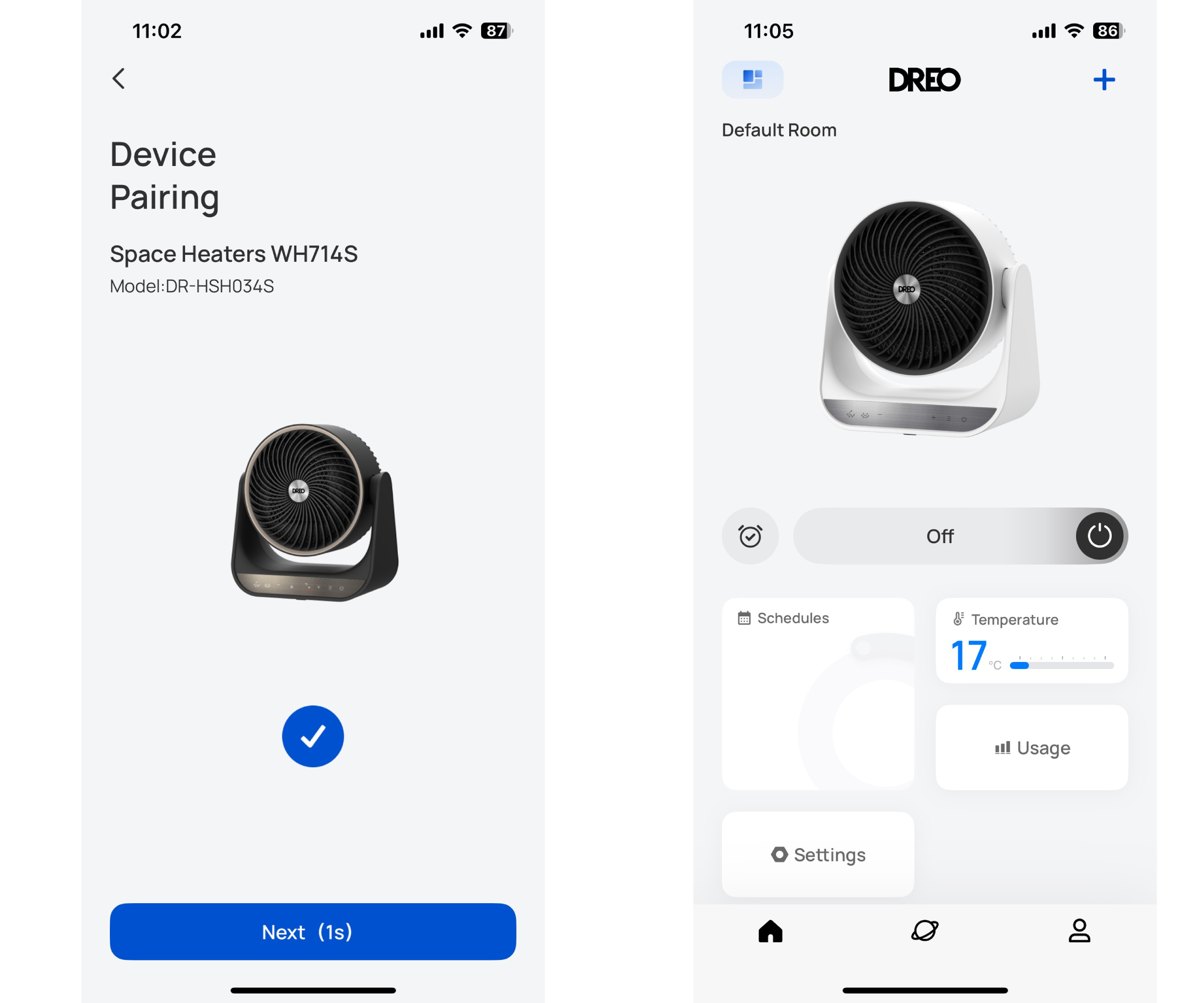
Task: Switch to the Home tab
Action: (770, 931)
